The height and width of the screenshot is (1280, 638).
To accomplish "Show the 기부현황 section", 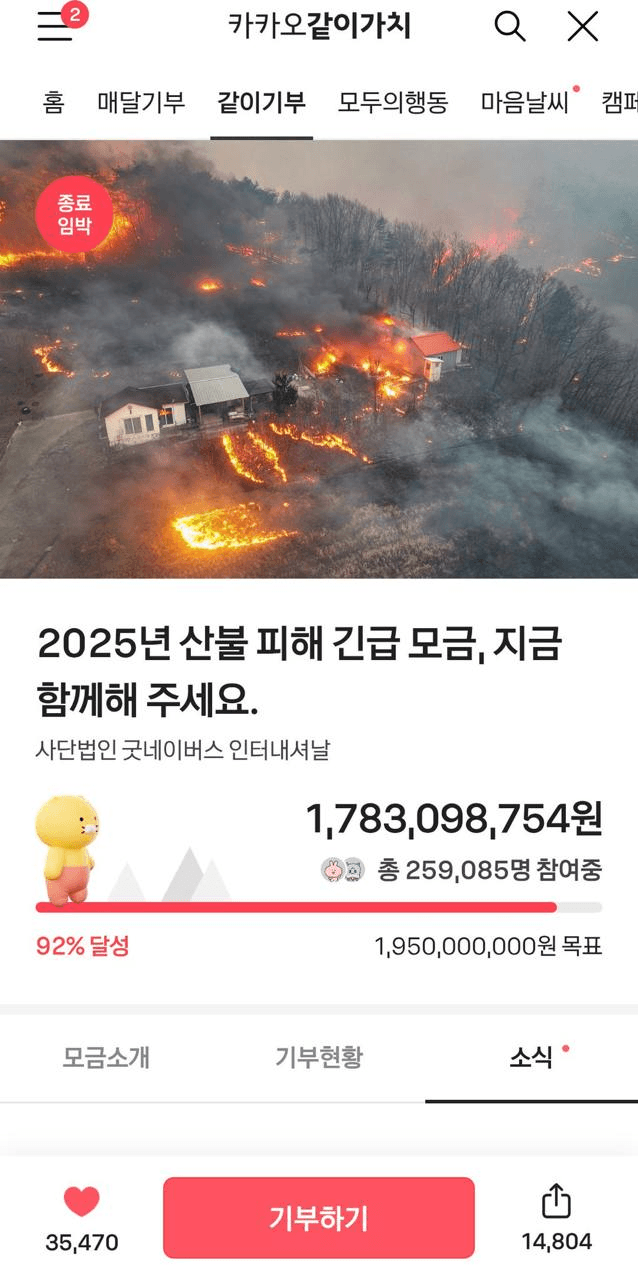I will pos(319,1057).
